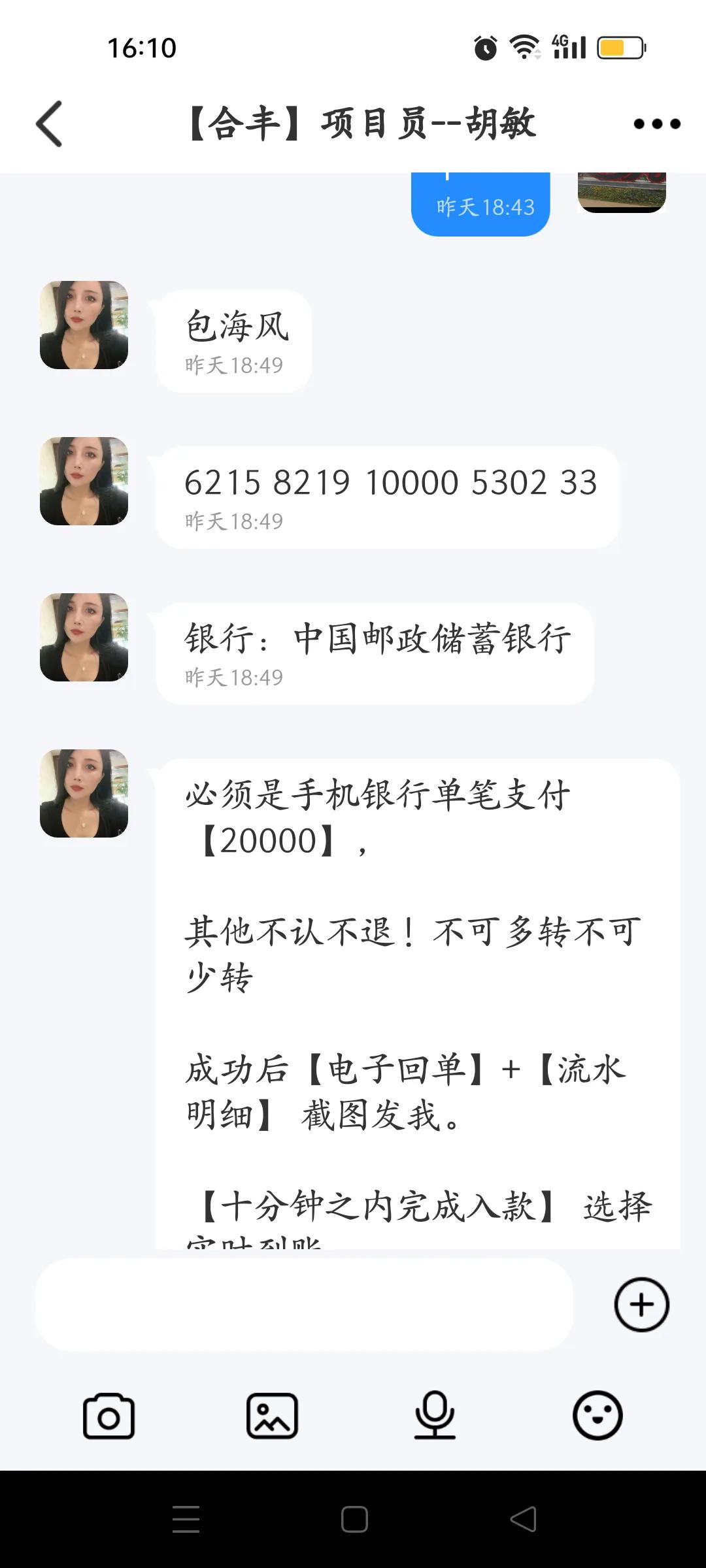Viewport: 706px width, 1568px height.
Task: Open the image thumbnail sent at 18:43
Action: click(x=620, y=191)
